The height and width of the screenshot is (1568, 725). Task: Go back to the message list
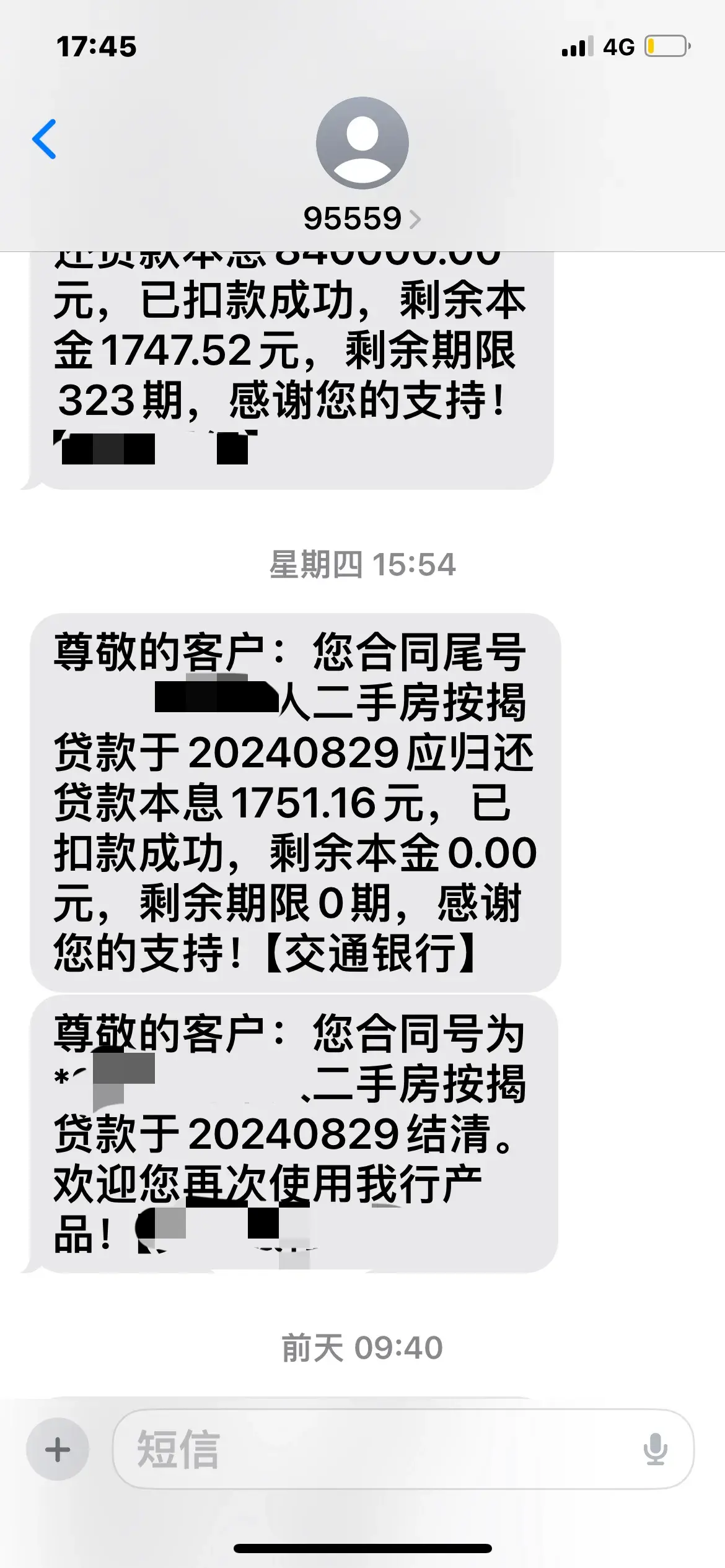coord(45,139)
